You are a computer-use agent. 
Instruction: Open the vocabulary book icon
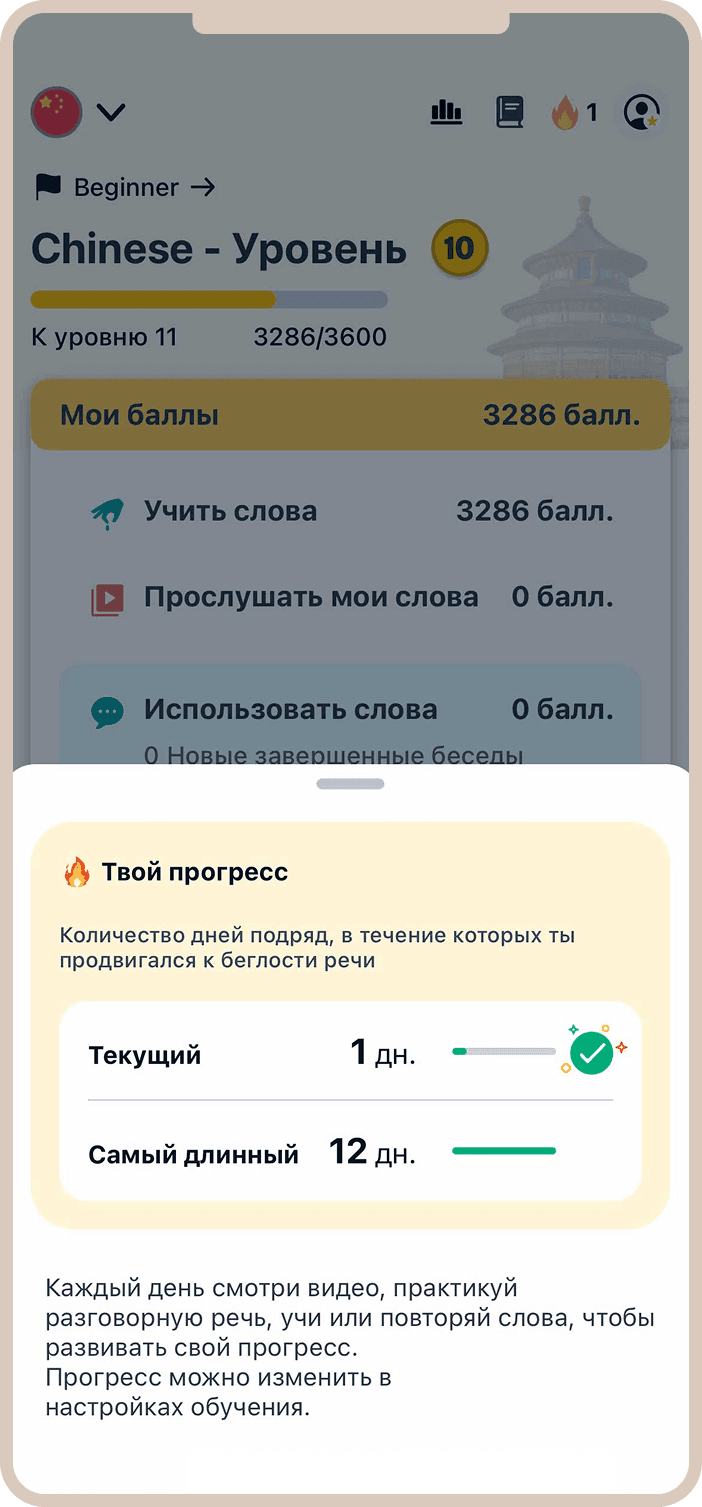coord(510,112)
